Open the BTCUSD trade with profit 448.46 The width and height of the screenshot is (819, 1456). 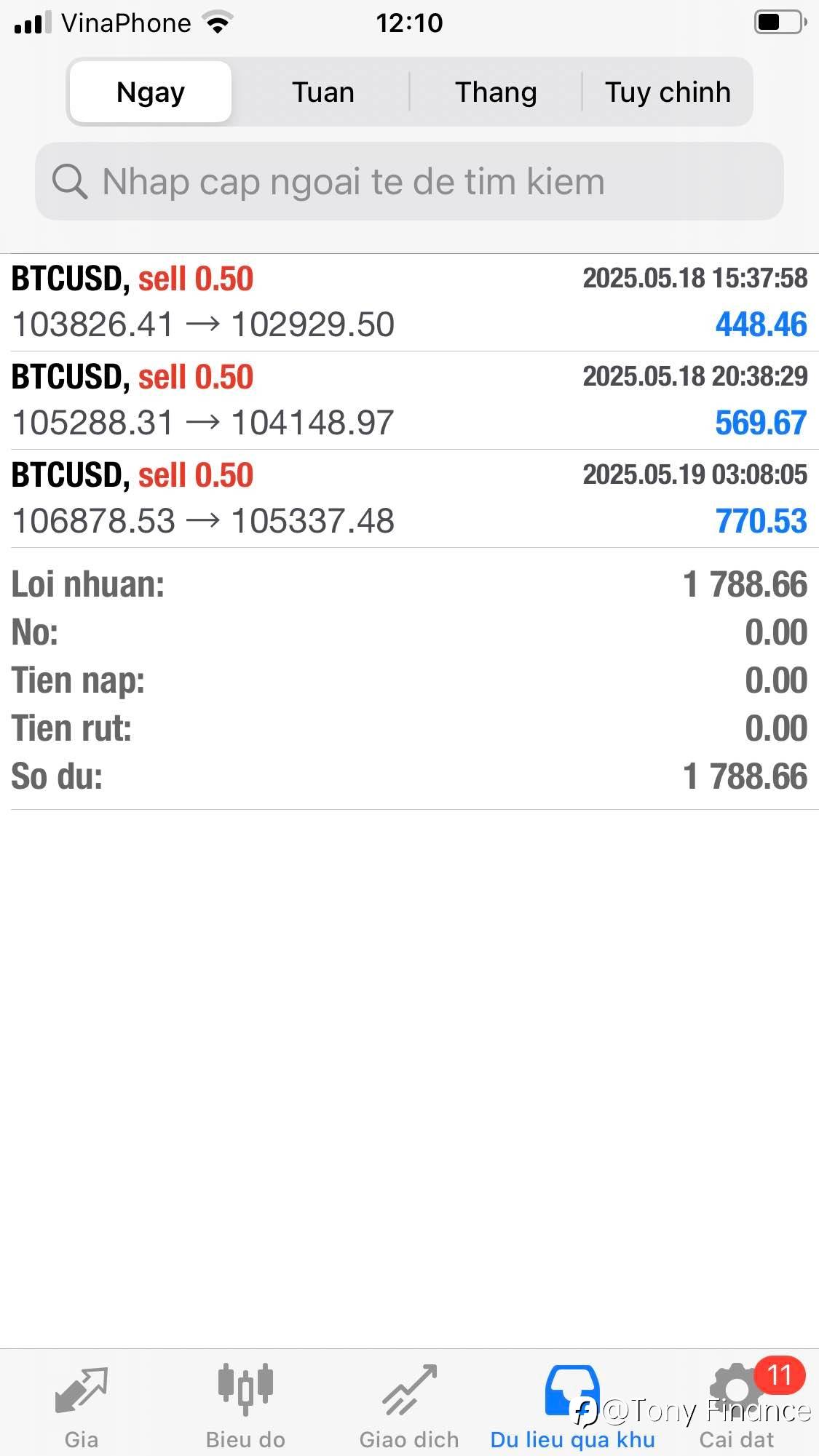(409, 302)
